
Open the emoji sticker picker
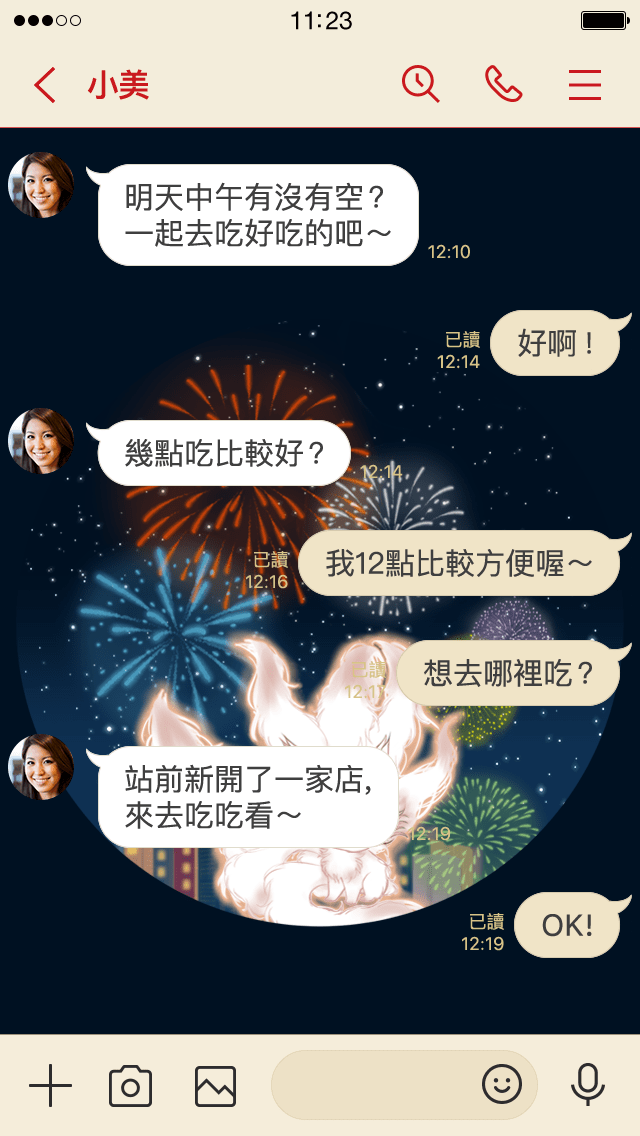[502, 1085]
